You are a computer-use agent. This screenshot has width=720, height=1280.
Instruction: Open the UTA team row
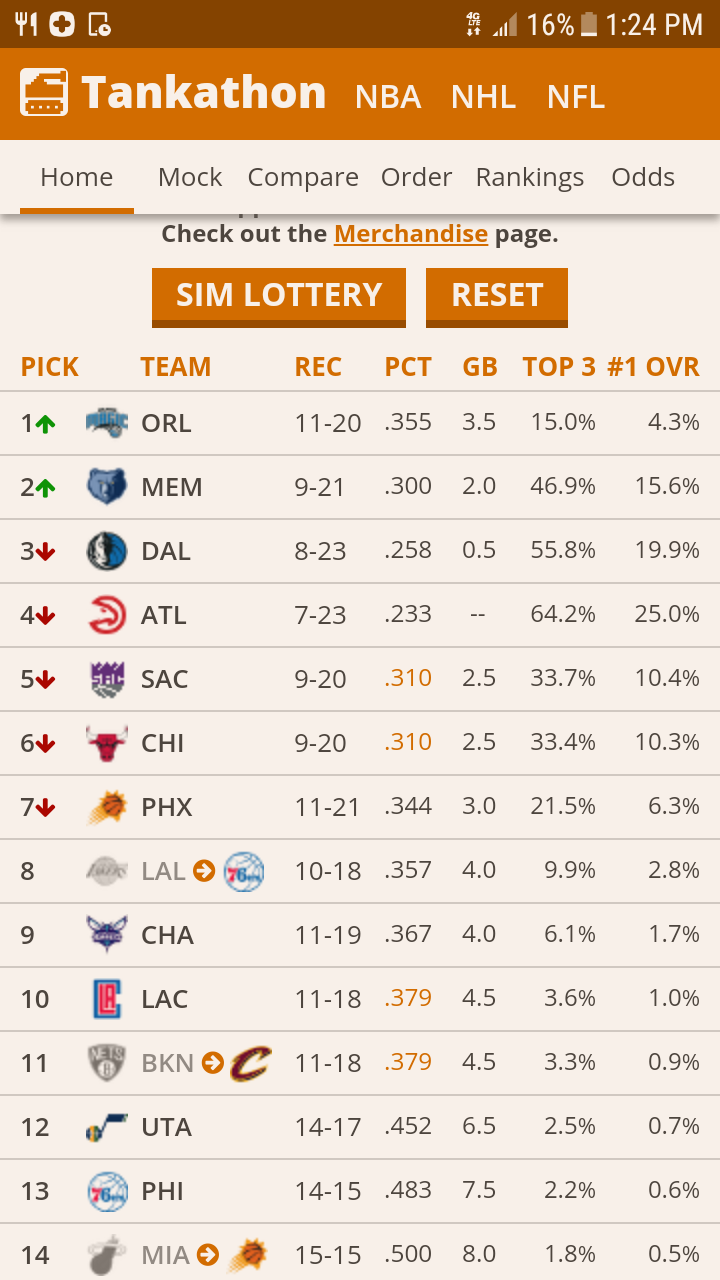360,1127
